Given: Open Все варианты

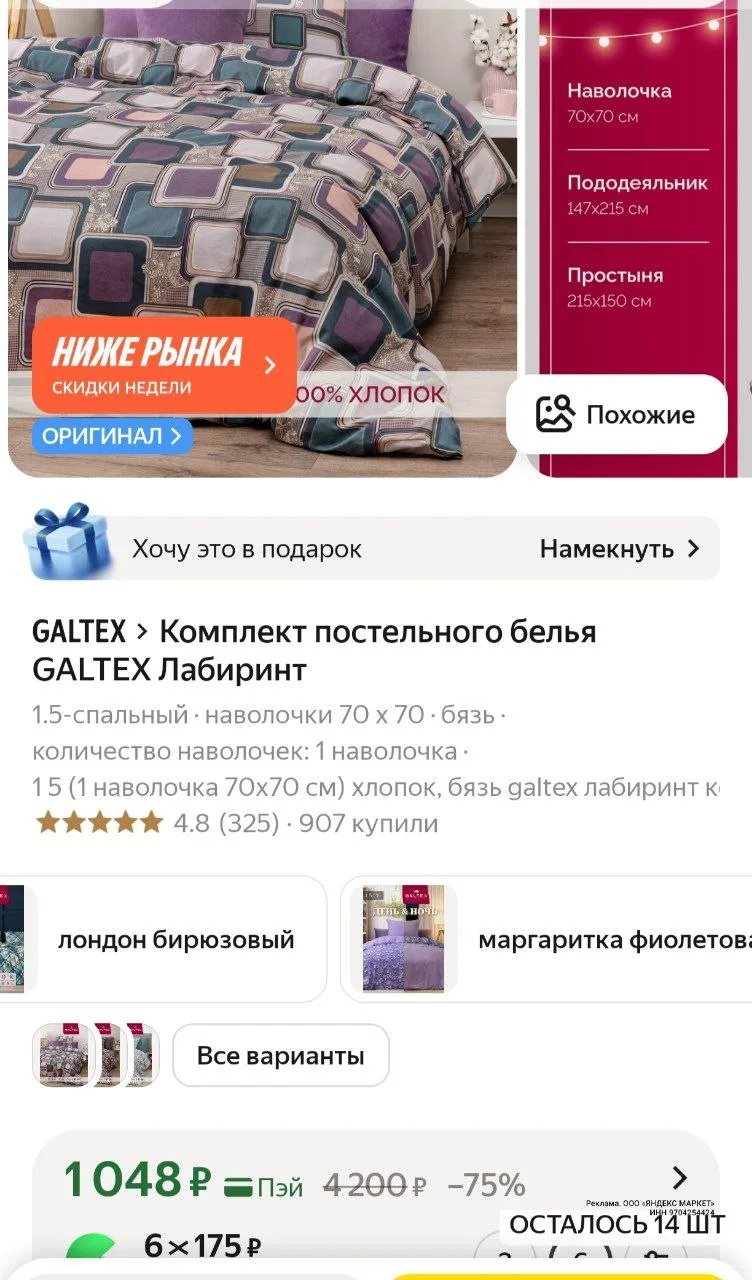Looking at the screenshot, I should coord(280,1056).
